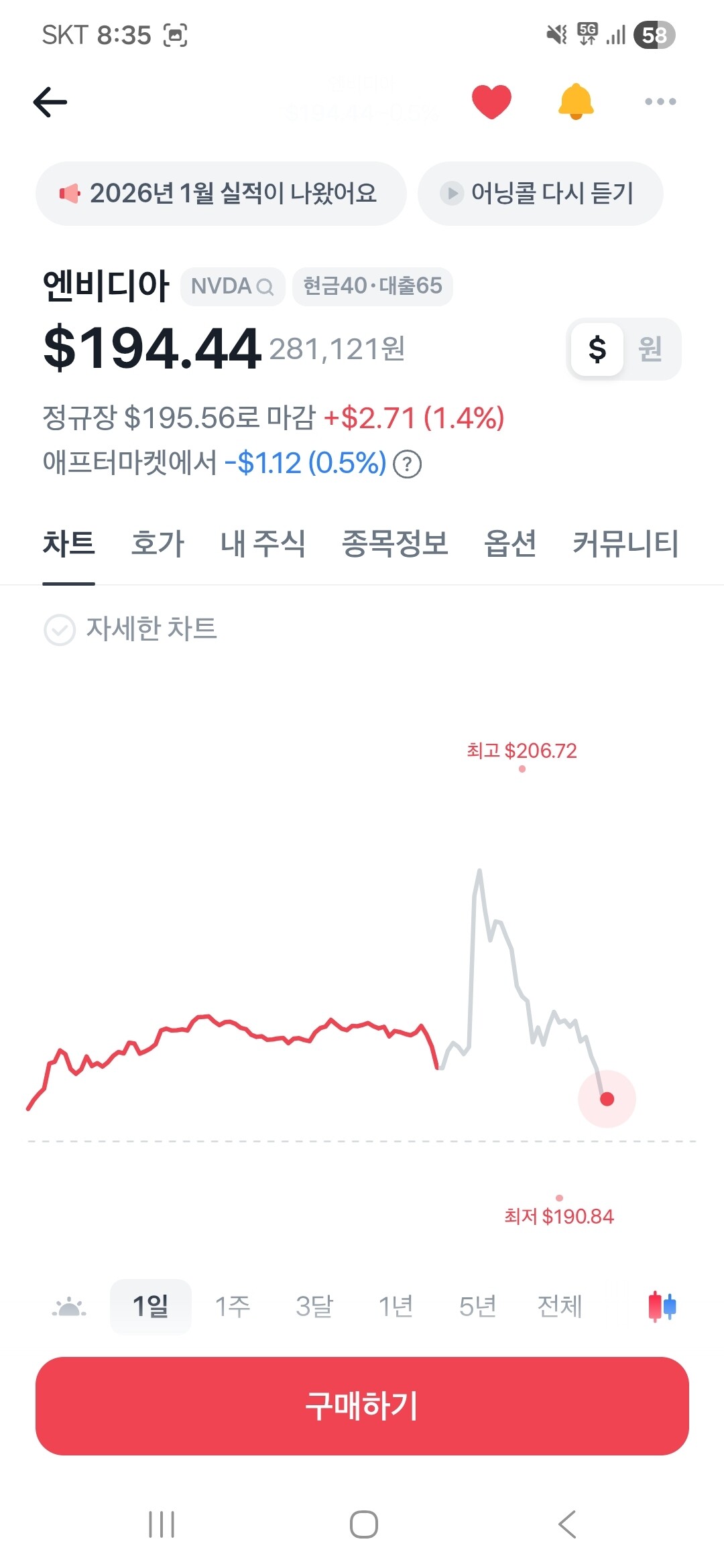Screen dimensions: 724x1568
Task: Open the three-dot overflow menu
Action: coord(660,102)
